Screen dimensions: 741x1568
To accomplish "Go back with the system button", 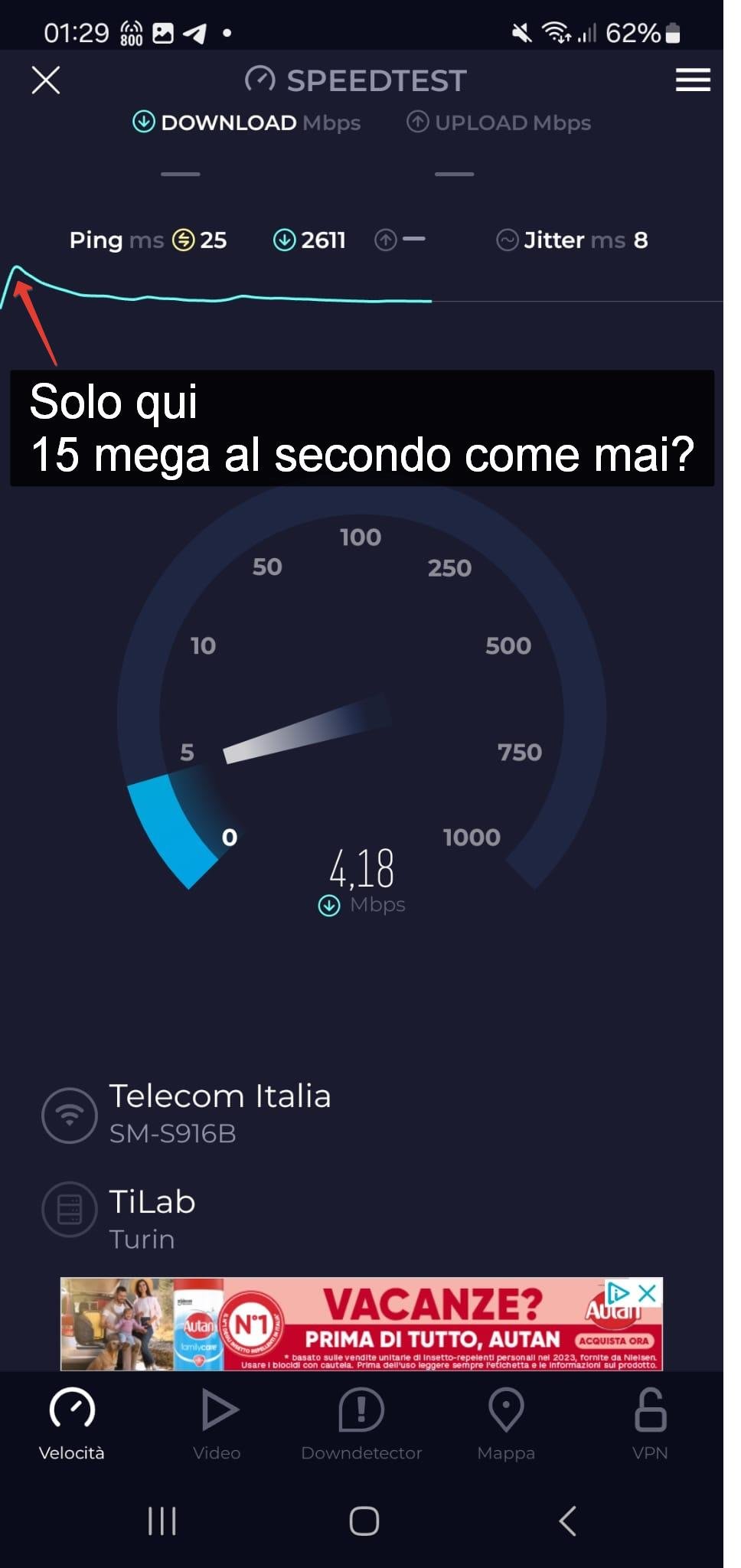I will (567, 1521).
